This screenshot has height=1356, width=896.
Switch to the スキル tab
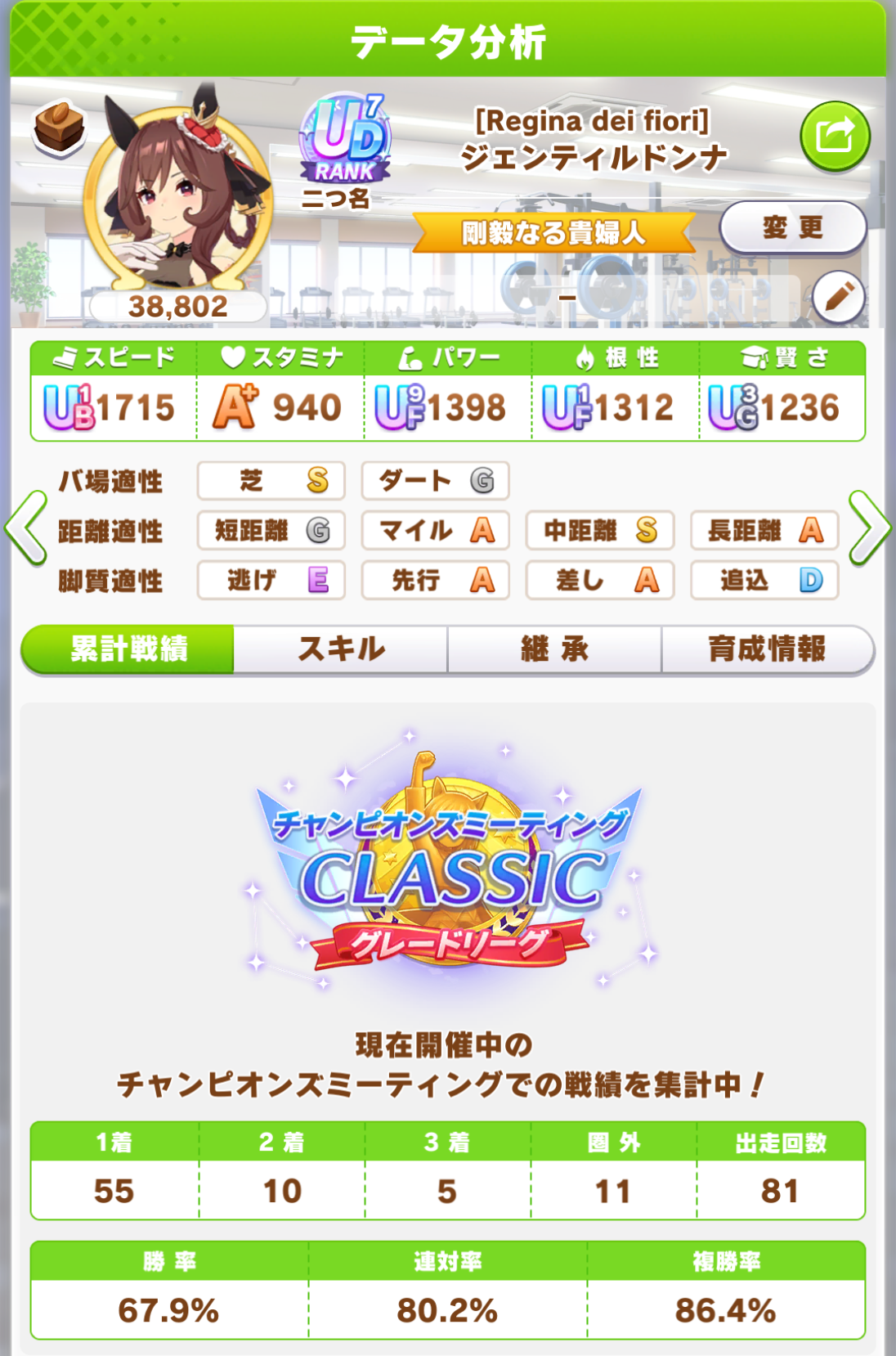click(x=341, y=649)
